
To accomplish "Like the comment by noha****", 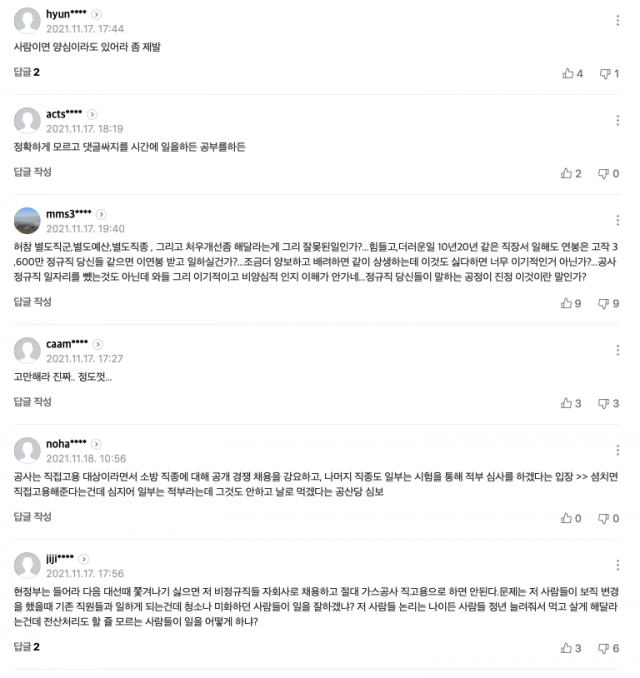I will (x=572, y=518).
